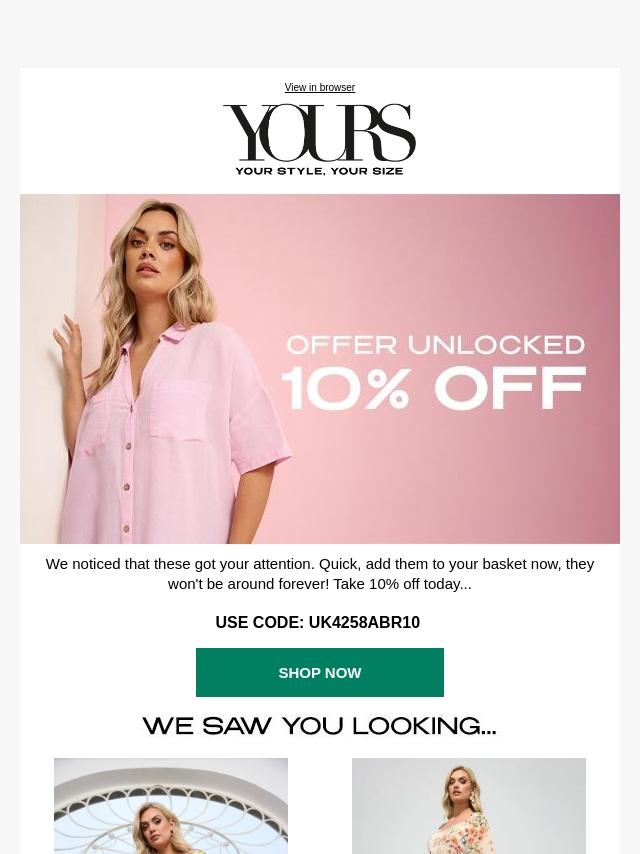
Task: Open the floral dress product tile
Action: pyautogui.click(x=469, y=806)
